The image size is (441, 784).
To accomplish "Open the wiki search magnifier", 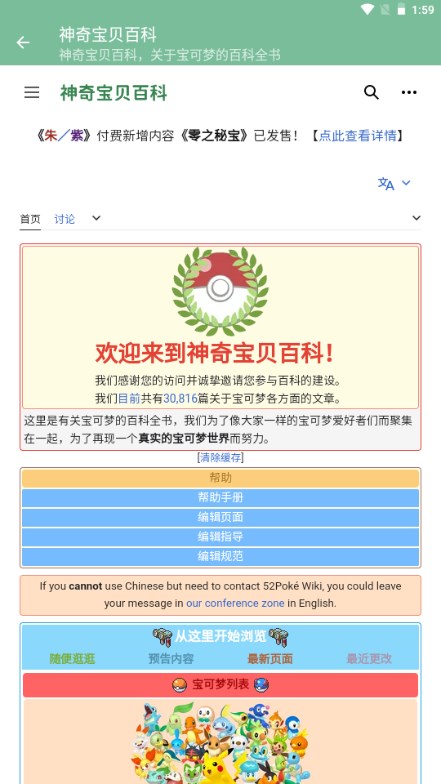I will [371, 92].
